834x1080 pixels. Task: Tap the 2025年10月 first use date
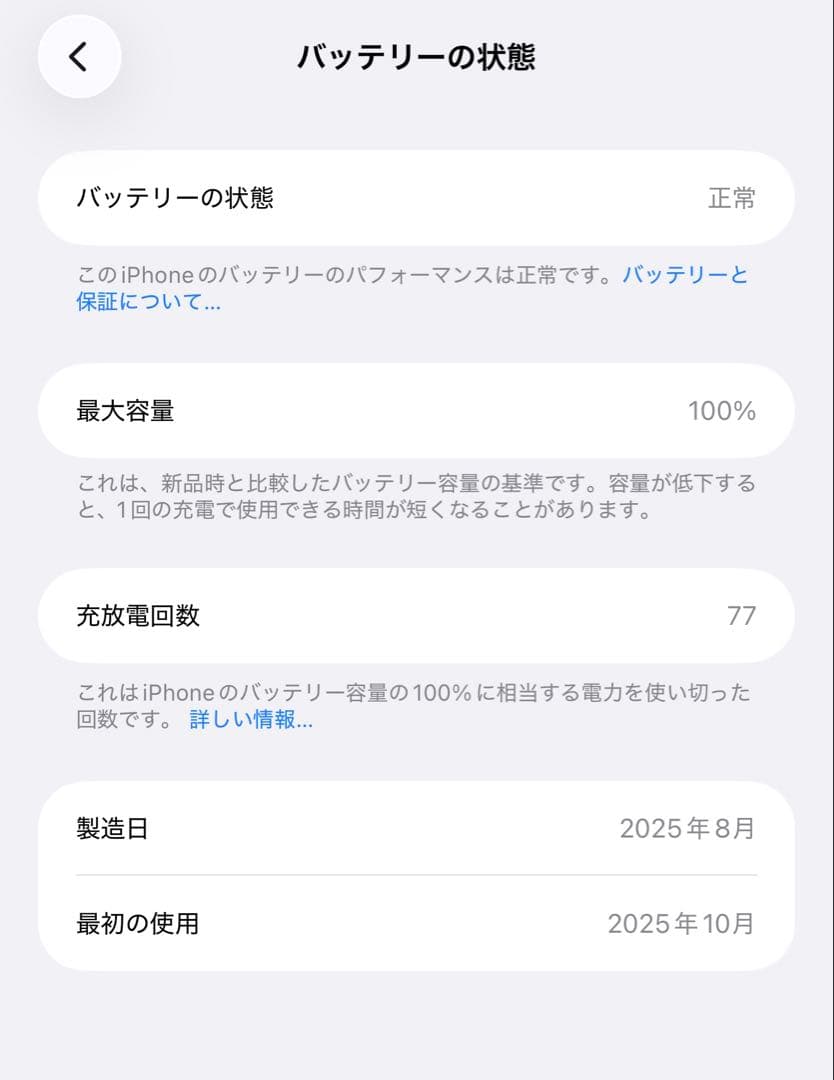(681, 924)
